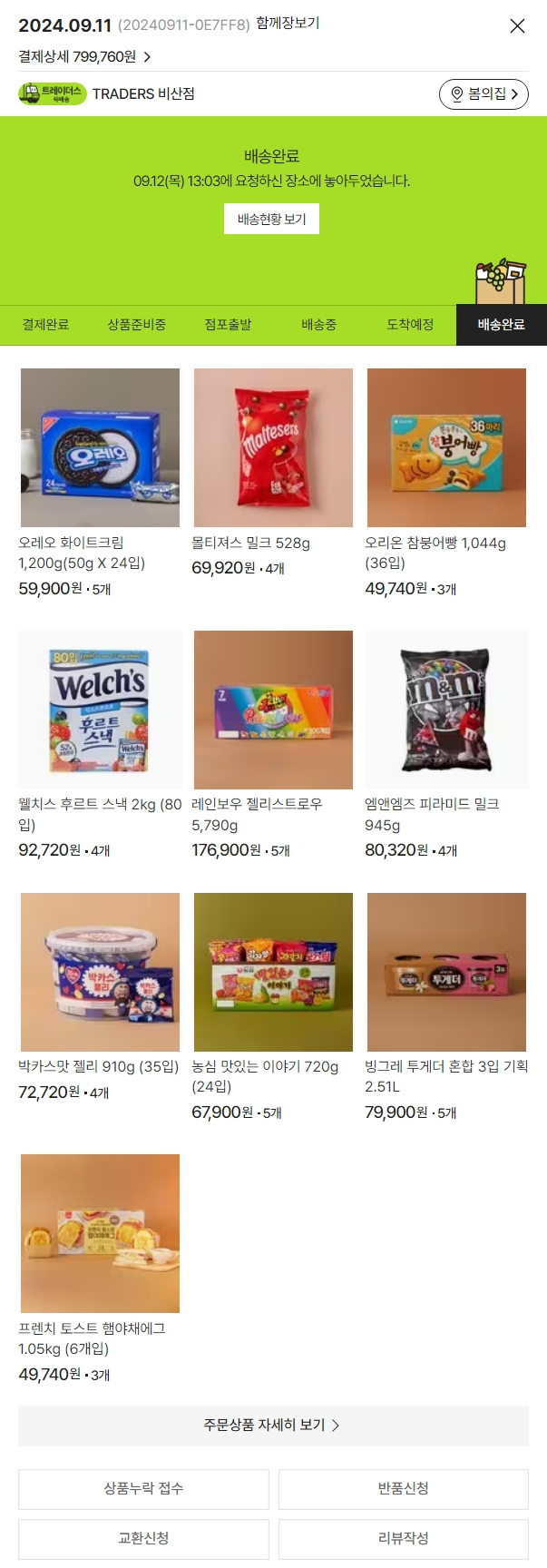Viewport: 547px width, 1568px height.
Task: Write a review with 리뷰작성
Action: coord(403,1539)
